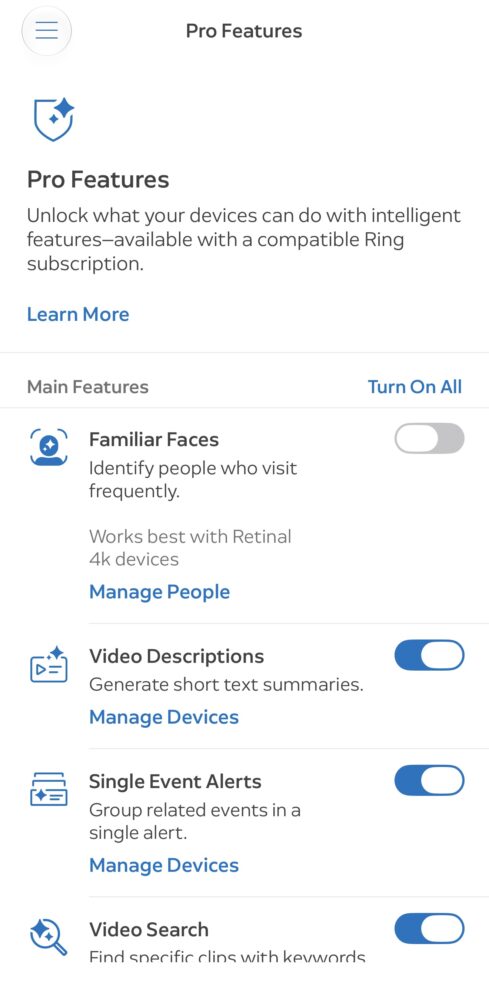Image resolution: width=489 pixels, height=1000 pixels.
Task: Open Manage Devices under Single Event Alerts
Action: click(x=164, y=865)
